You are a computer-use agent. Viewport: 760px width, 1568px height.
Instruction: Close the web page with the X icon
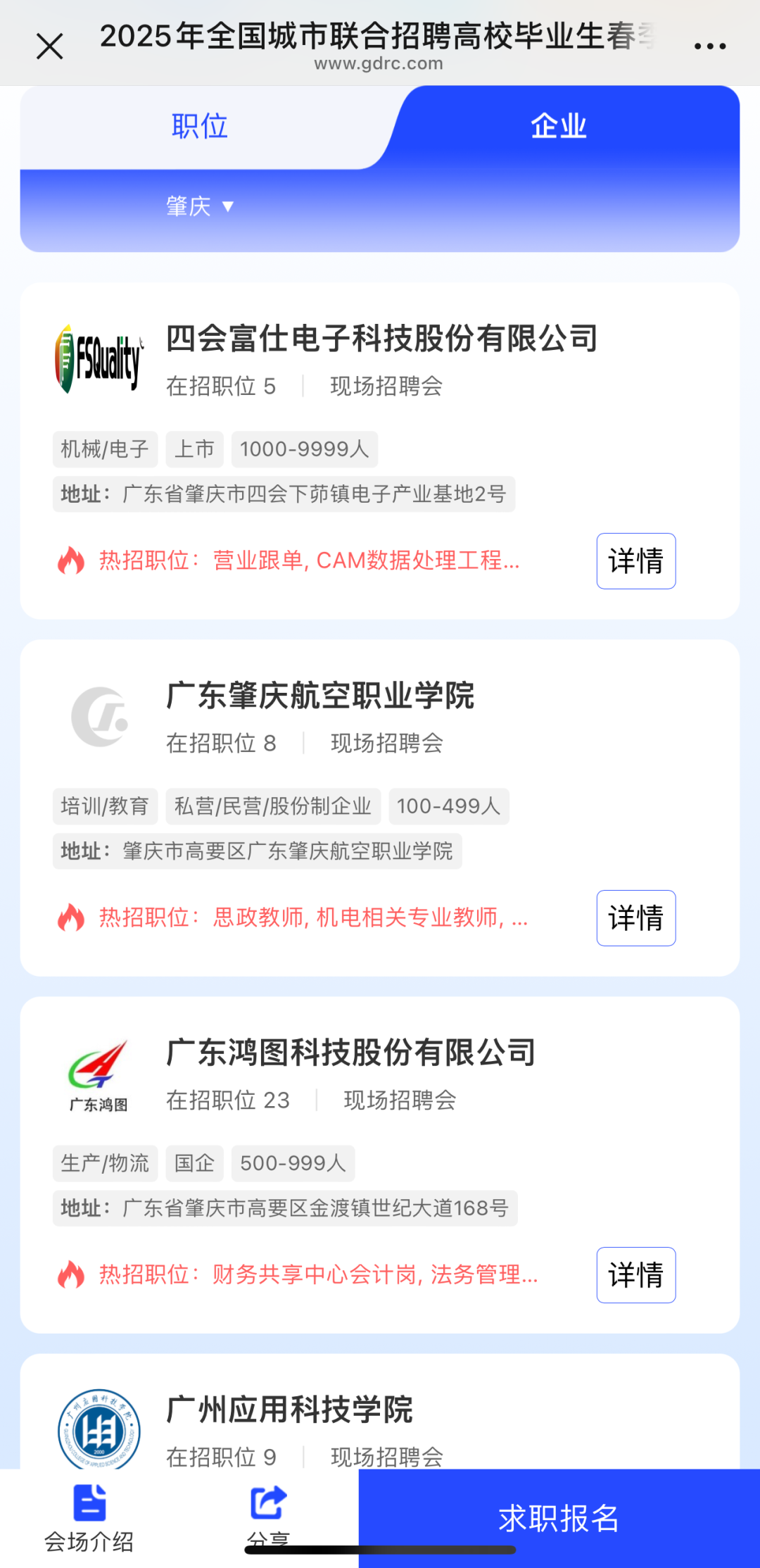[x=50, y=46]
